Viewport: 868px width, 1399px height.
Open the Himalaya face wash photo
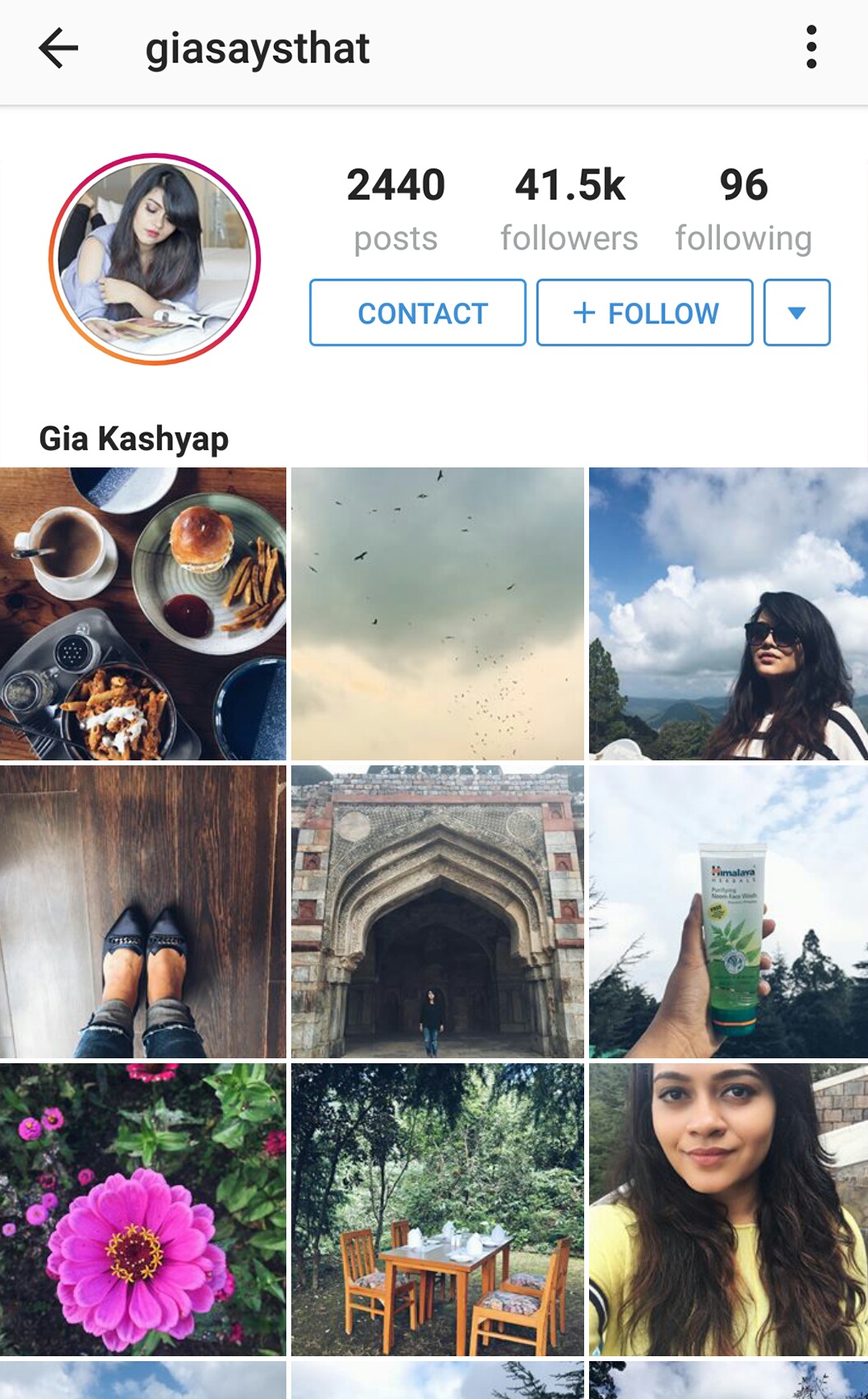coord(728,912)
